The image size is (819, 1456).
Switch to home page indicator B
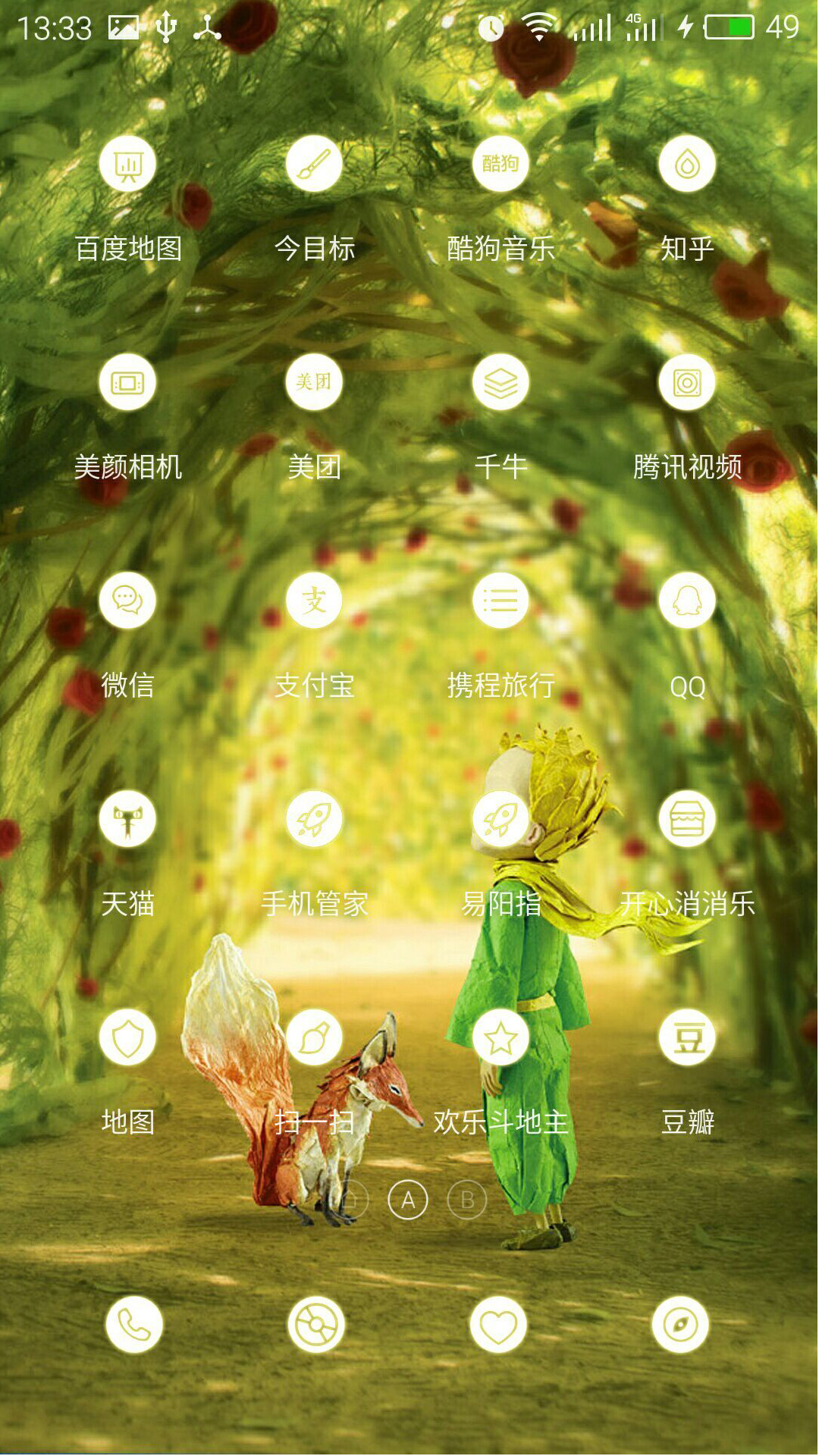coord(467,1200)
